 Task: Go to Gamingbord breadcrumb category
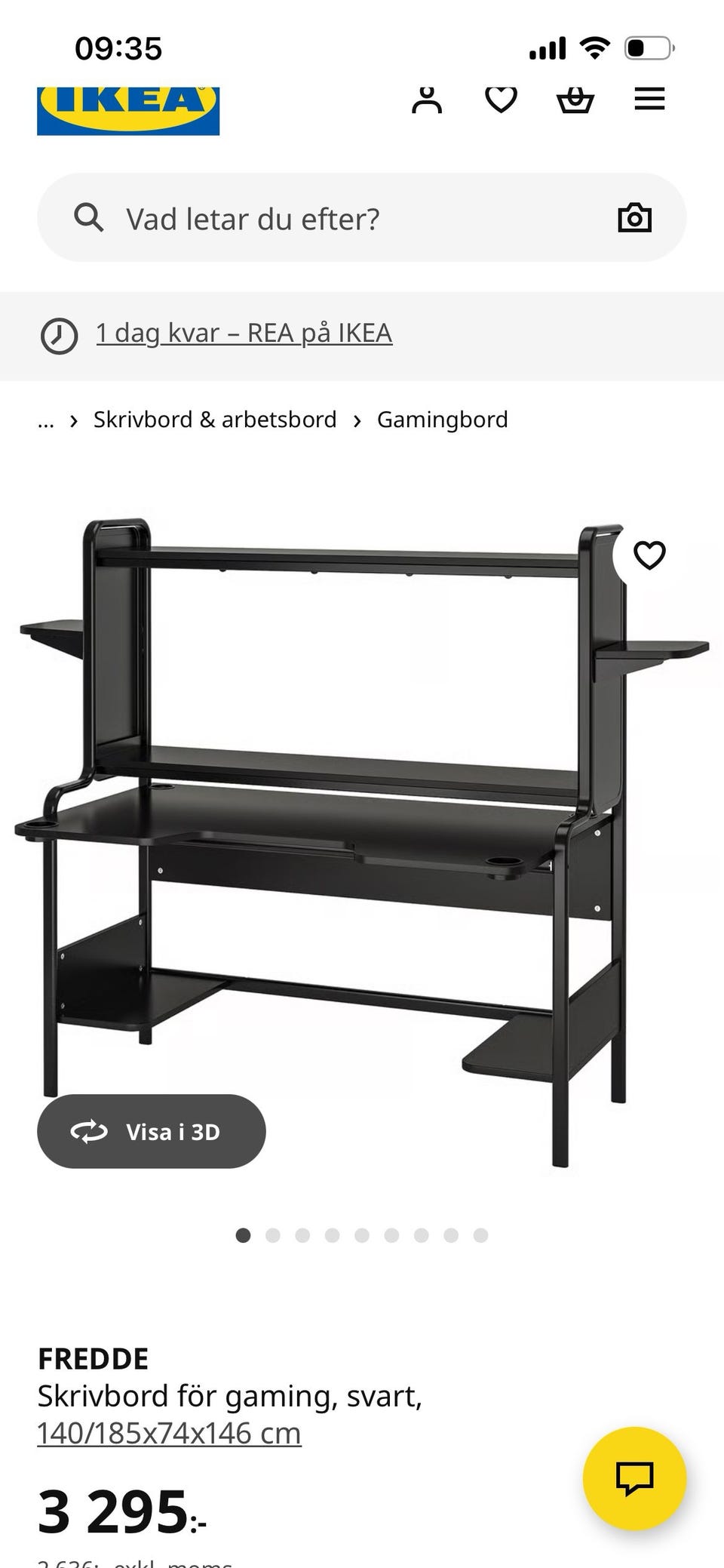click(443, 420)
